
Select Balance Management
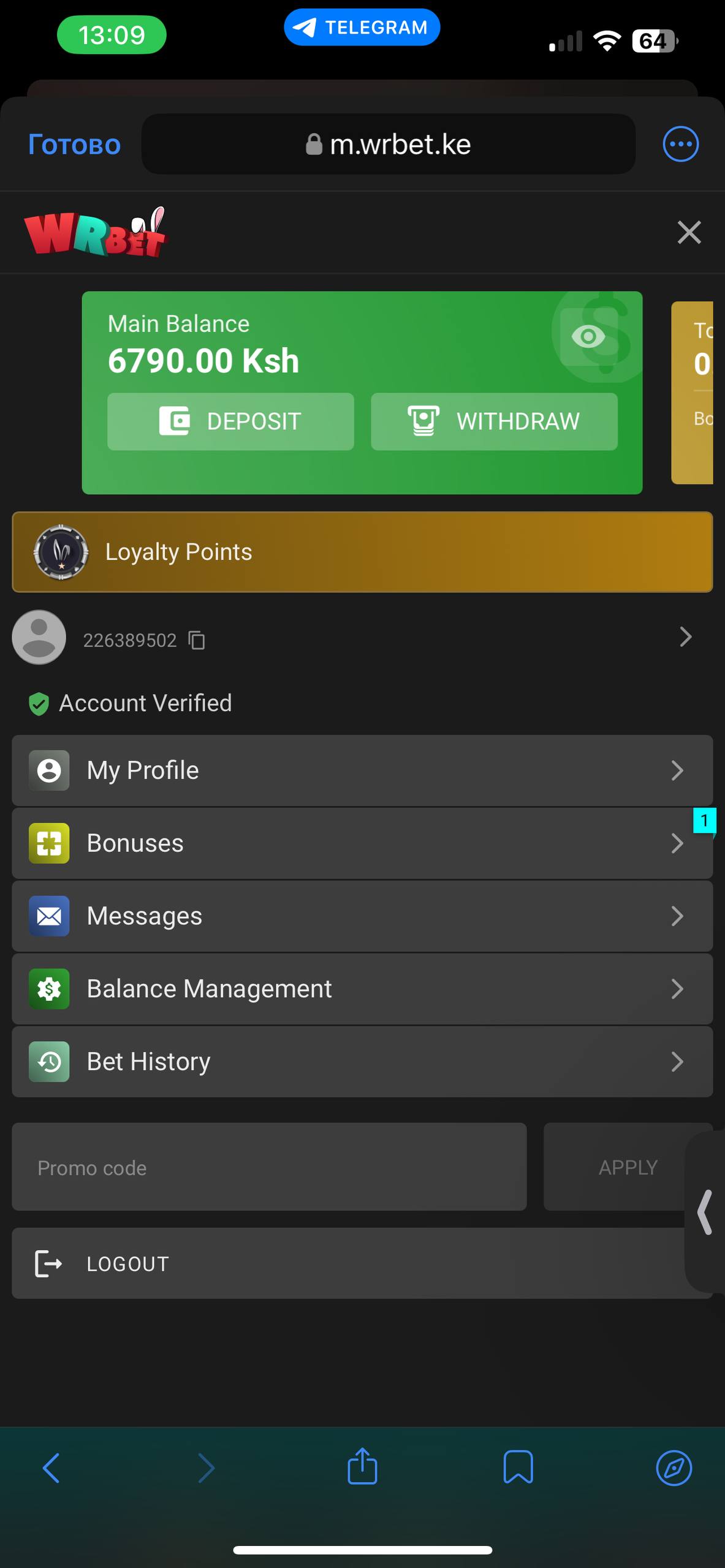tap(362, 989)
